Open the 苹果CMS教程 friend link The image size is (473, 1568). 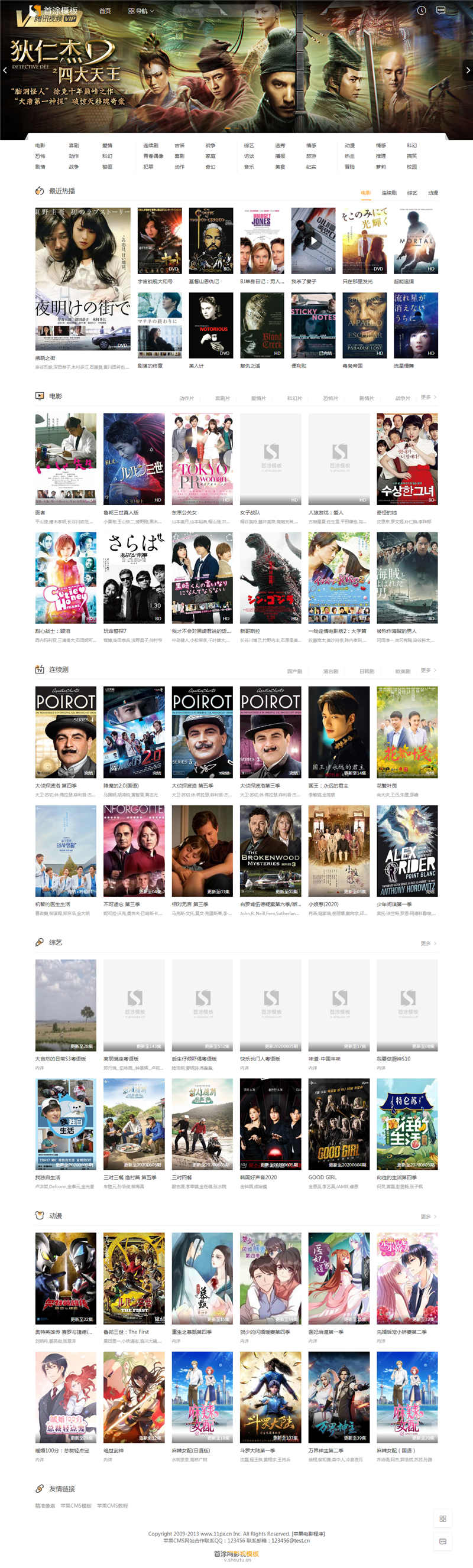pyautogui.click(x=112, y=1505)
